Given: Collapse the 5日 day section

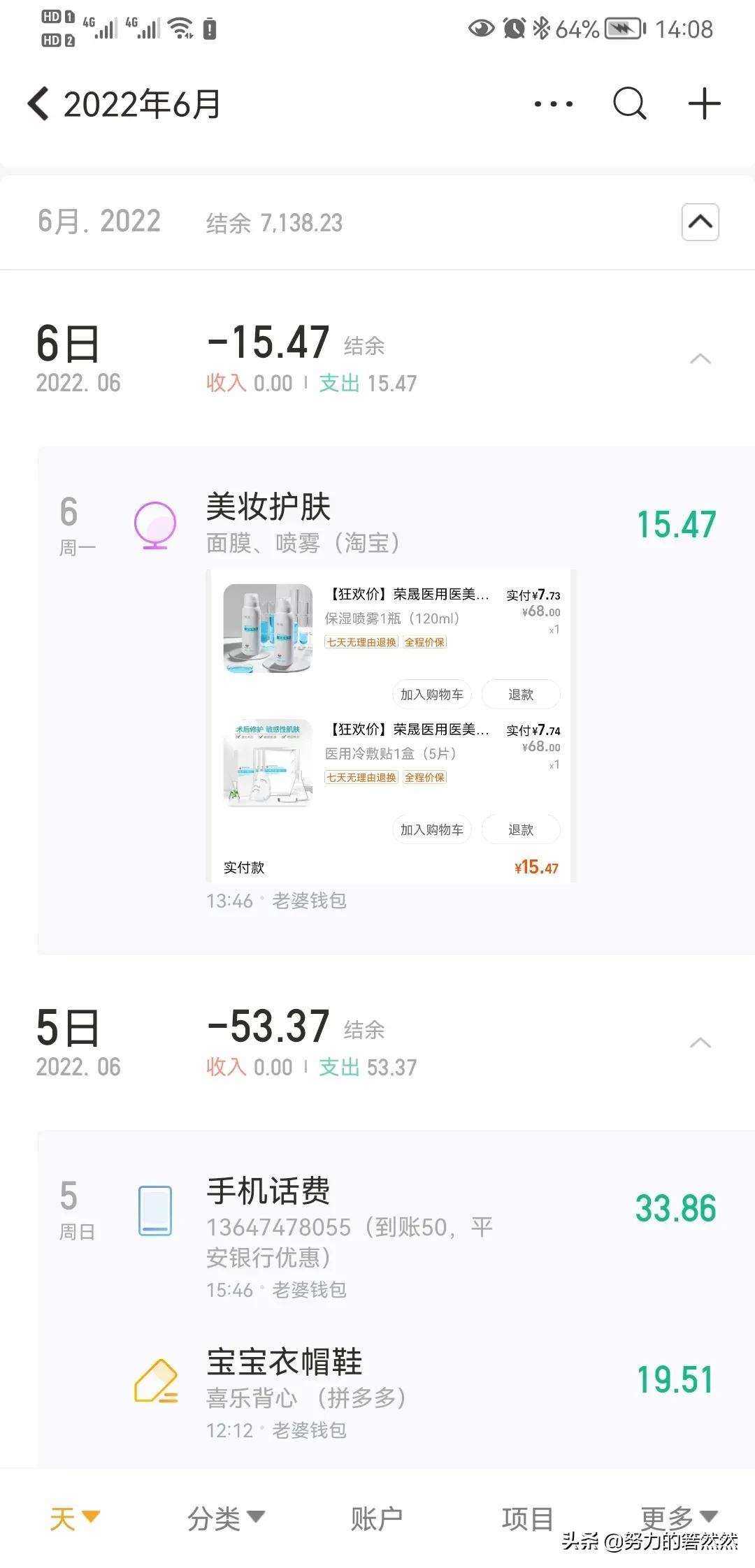Looking at the screenshot, I should pos(700,1043).
